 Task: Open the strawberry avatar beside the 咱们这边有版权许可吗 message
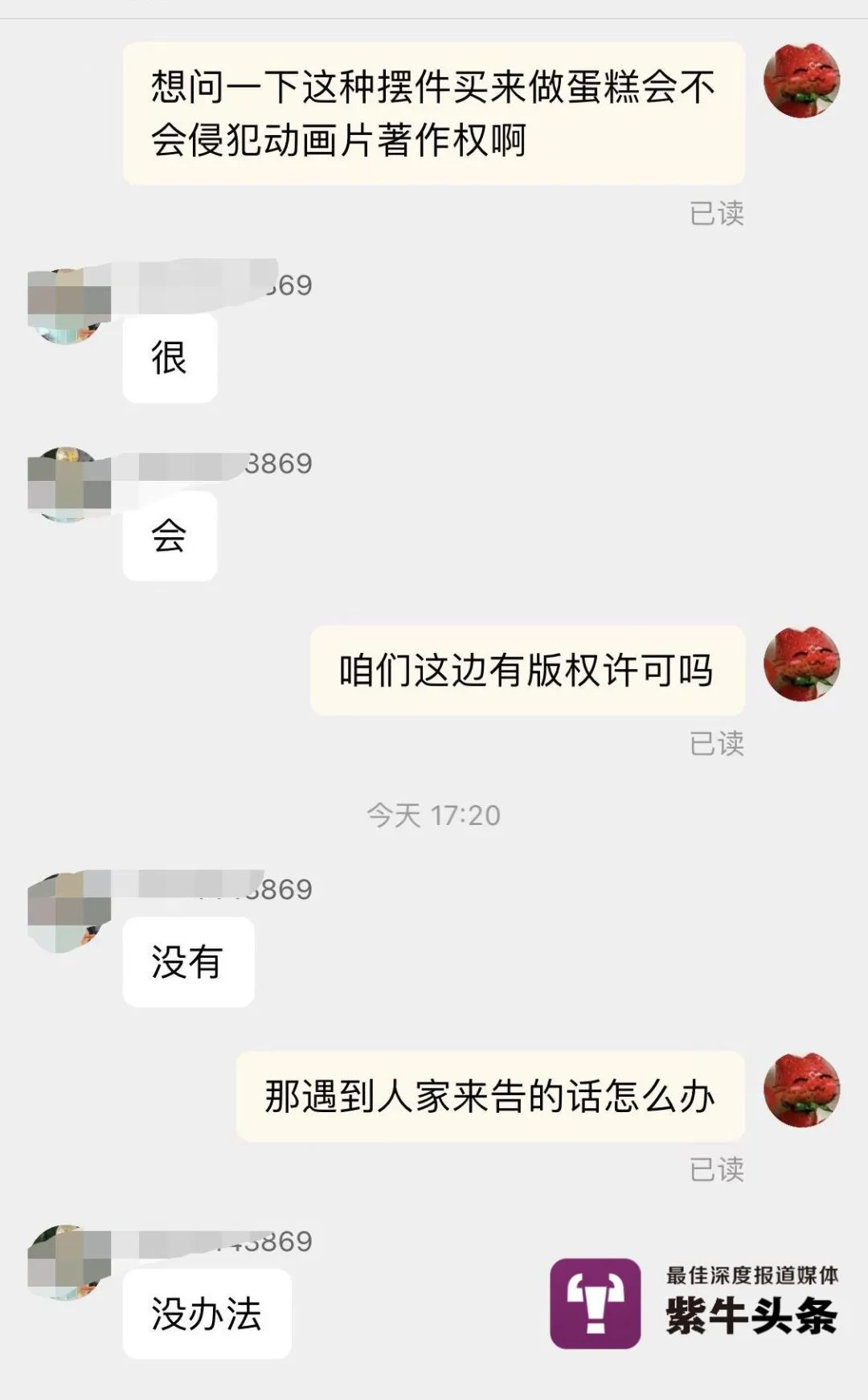[801, 664]
